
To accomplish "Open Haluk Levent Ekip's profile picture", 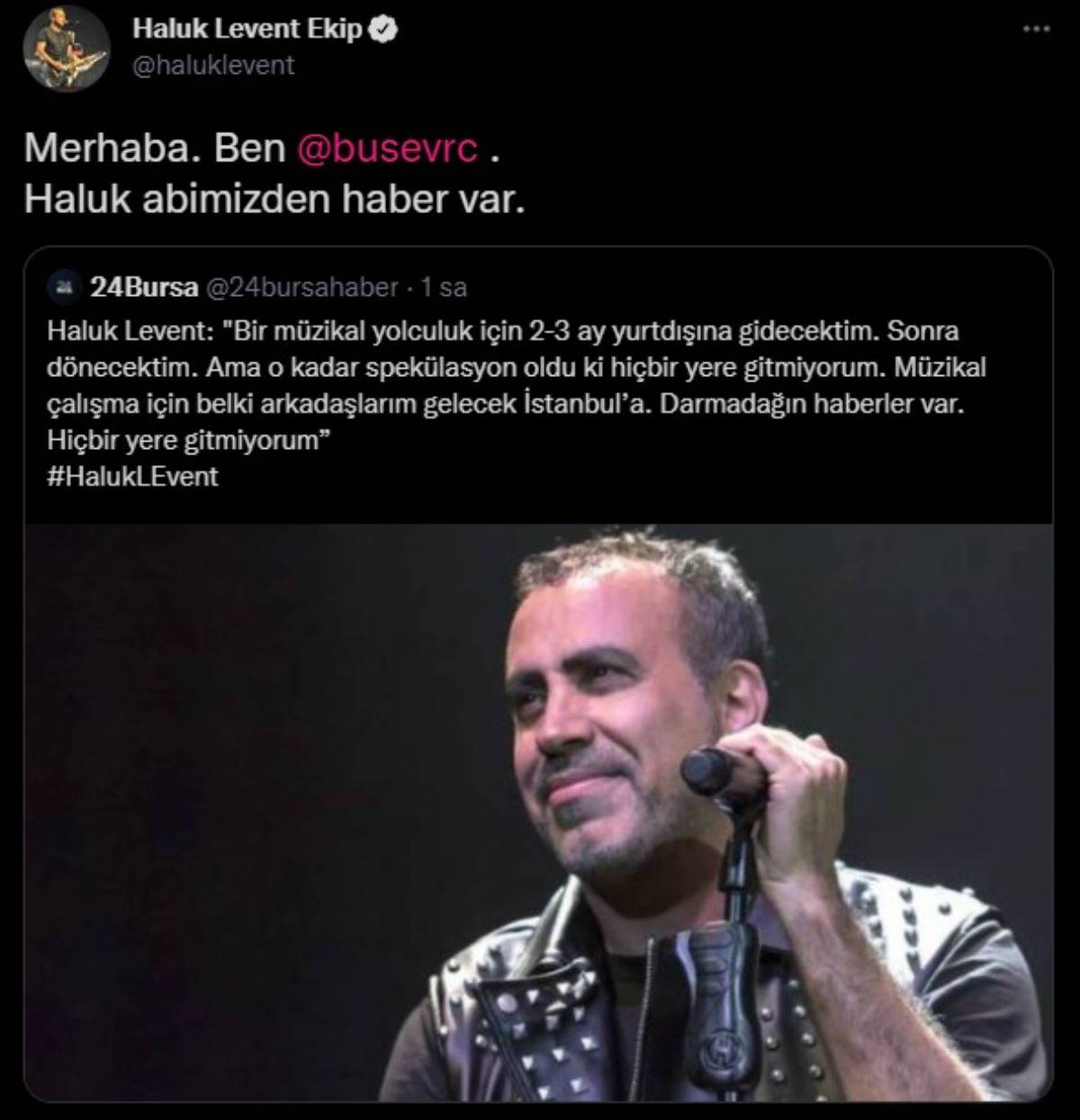I will (67, 49).
